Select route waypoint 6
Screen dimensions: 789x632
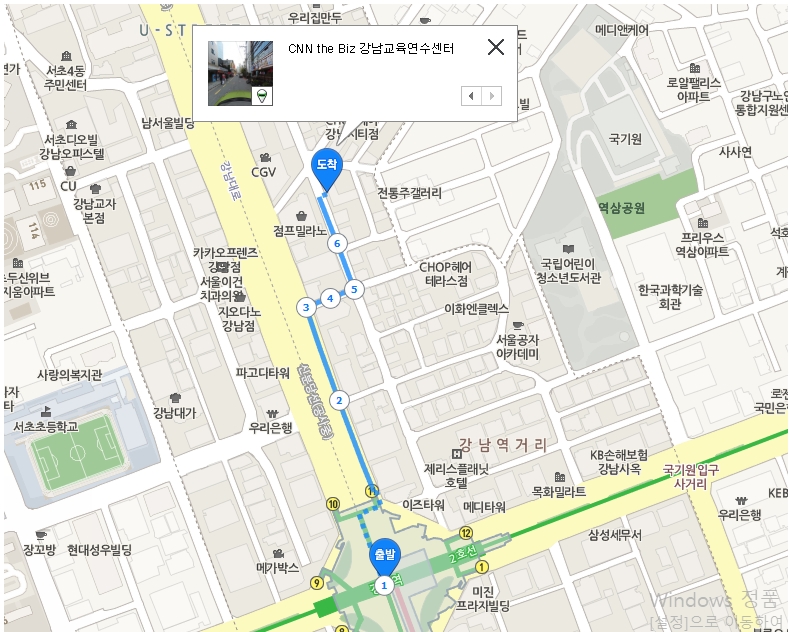(x=337, y=243)
